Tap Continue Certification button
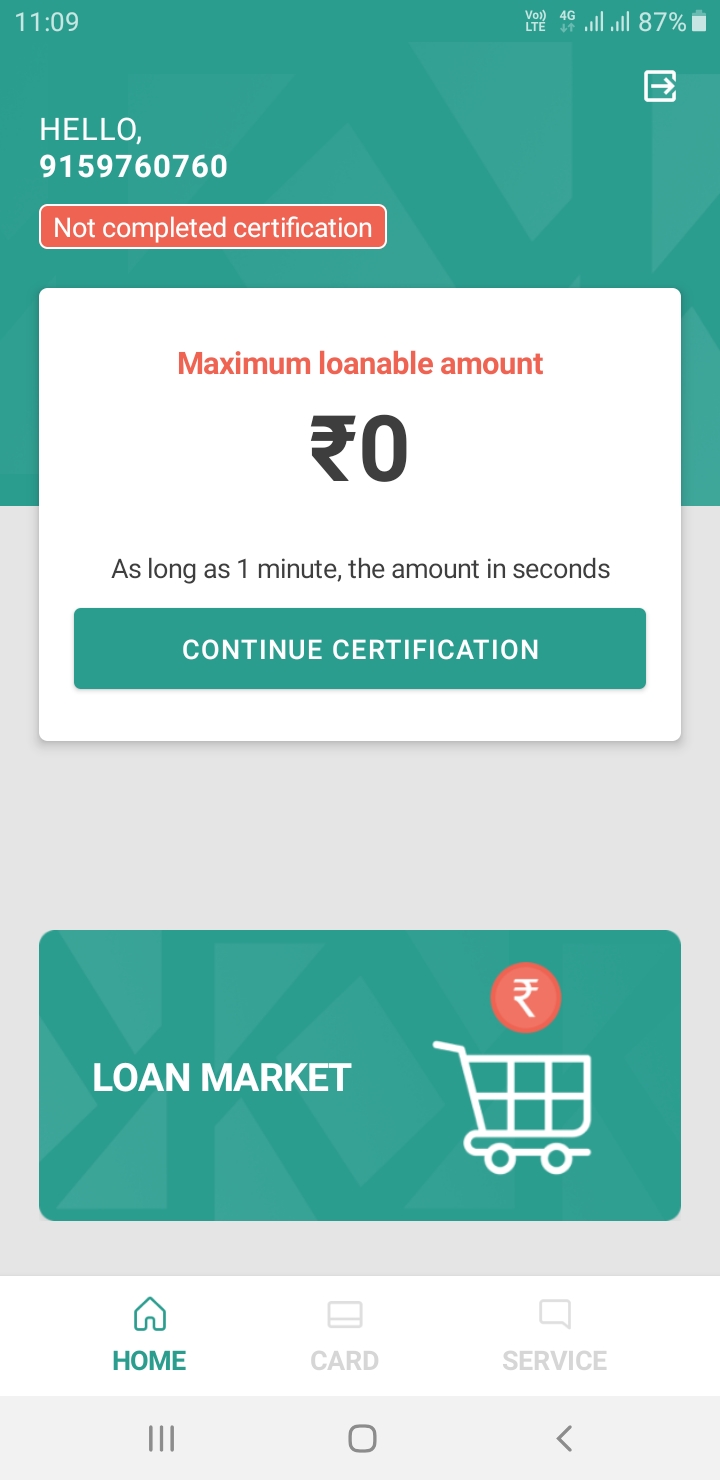Screen dimensions: 720x1480 pos(360,649)
